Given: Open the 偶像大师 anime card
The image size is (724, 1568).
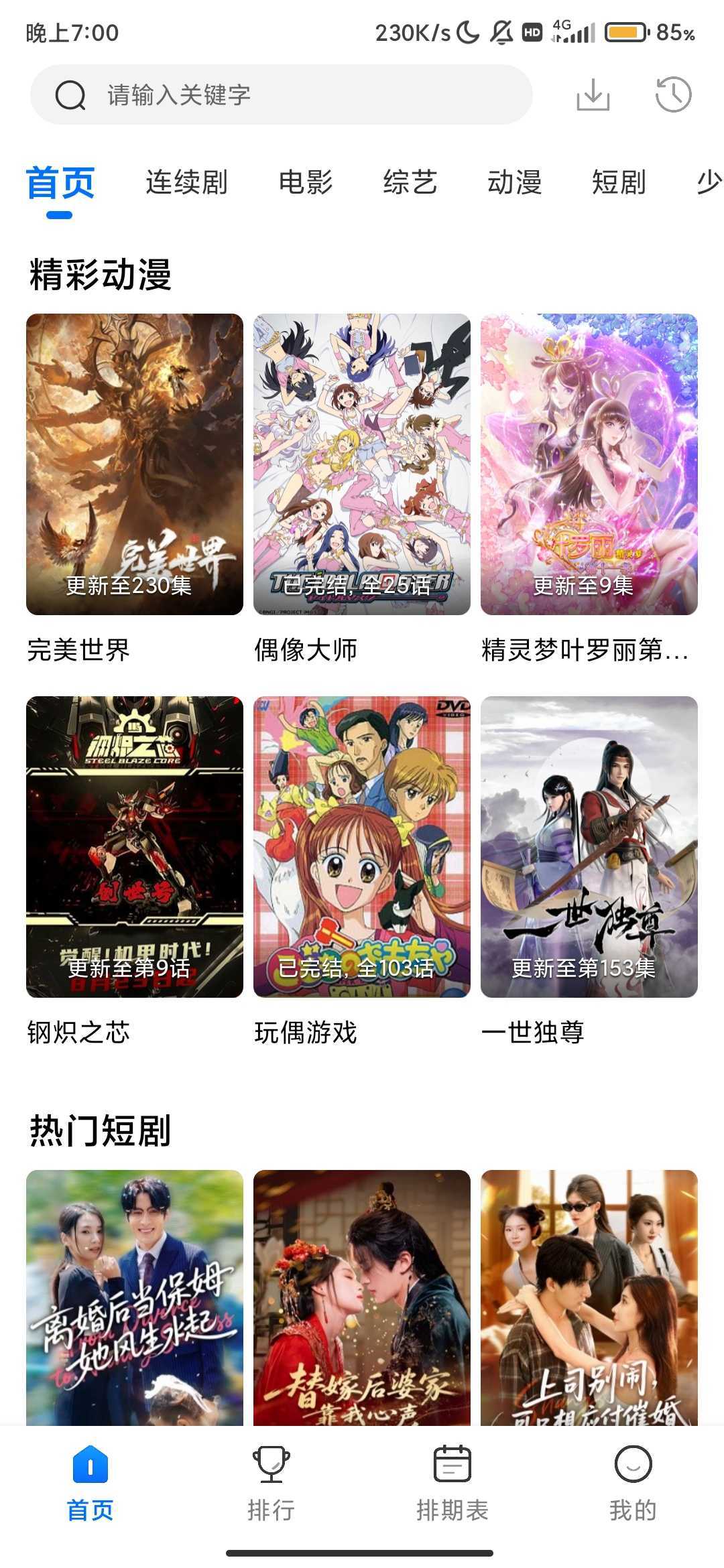Looking at the screenshot, I should (x=362, y=464).
